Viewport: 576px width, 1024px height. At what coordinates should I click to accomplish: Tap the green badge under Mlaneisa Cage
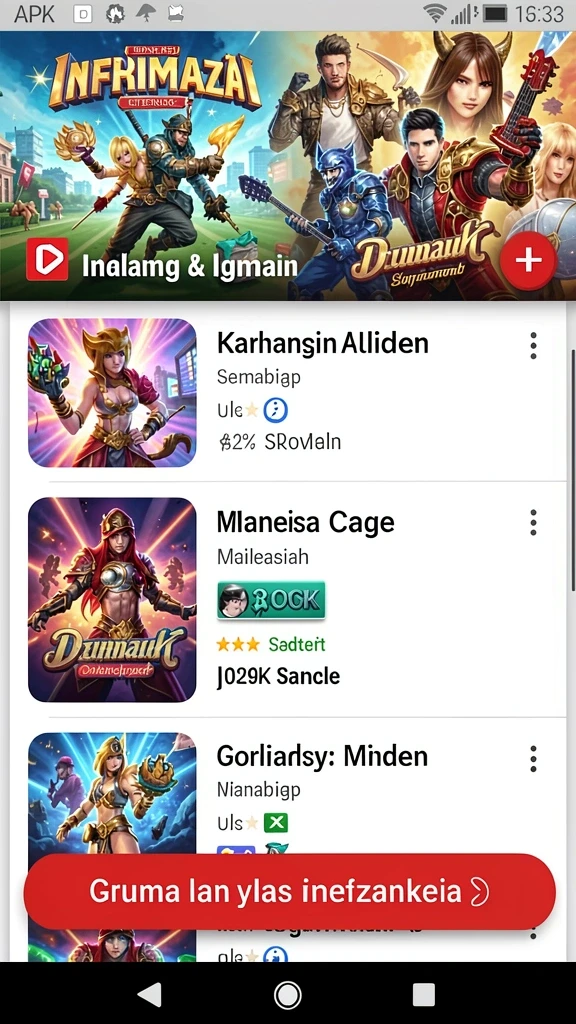tap(270, 600)
